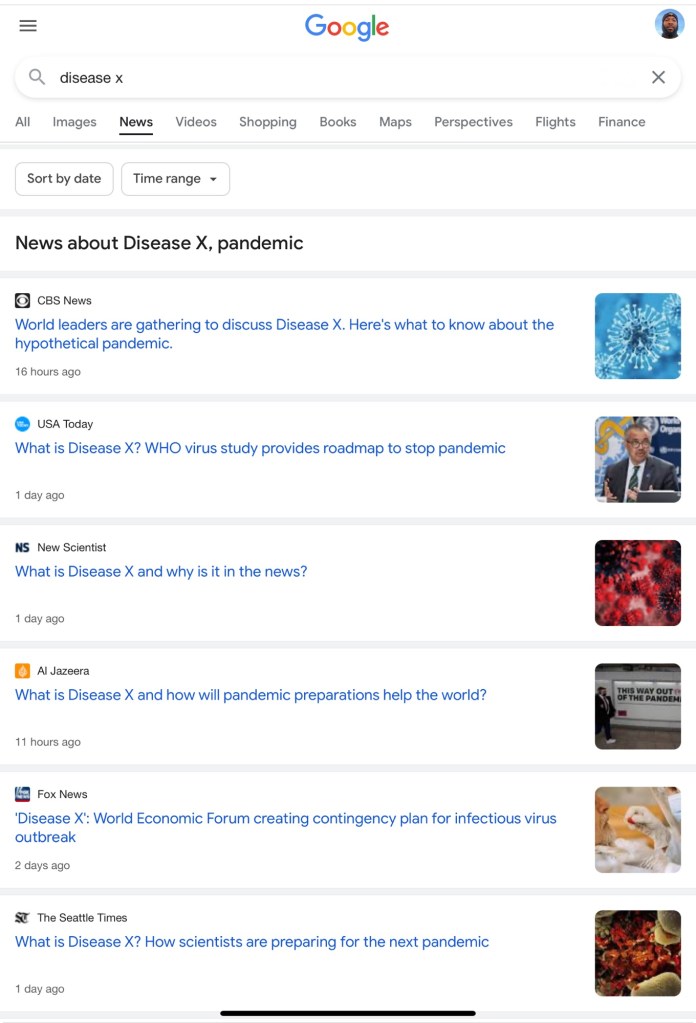Image resolution: width=696 pixels, height=1023 pixels.
Task: Open the Google account profile picture
Action: (x=669, y=24)
